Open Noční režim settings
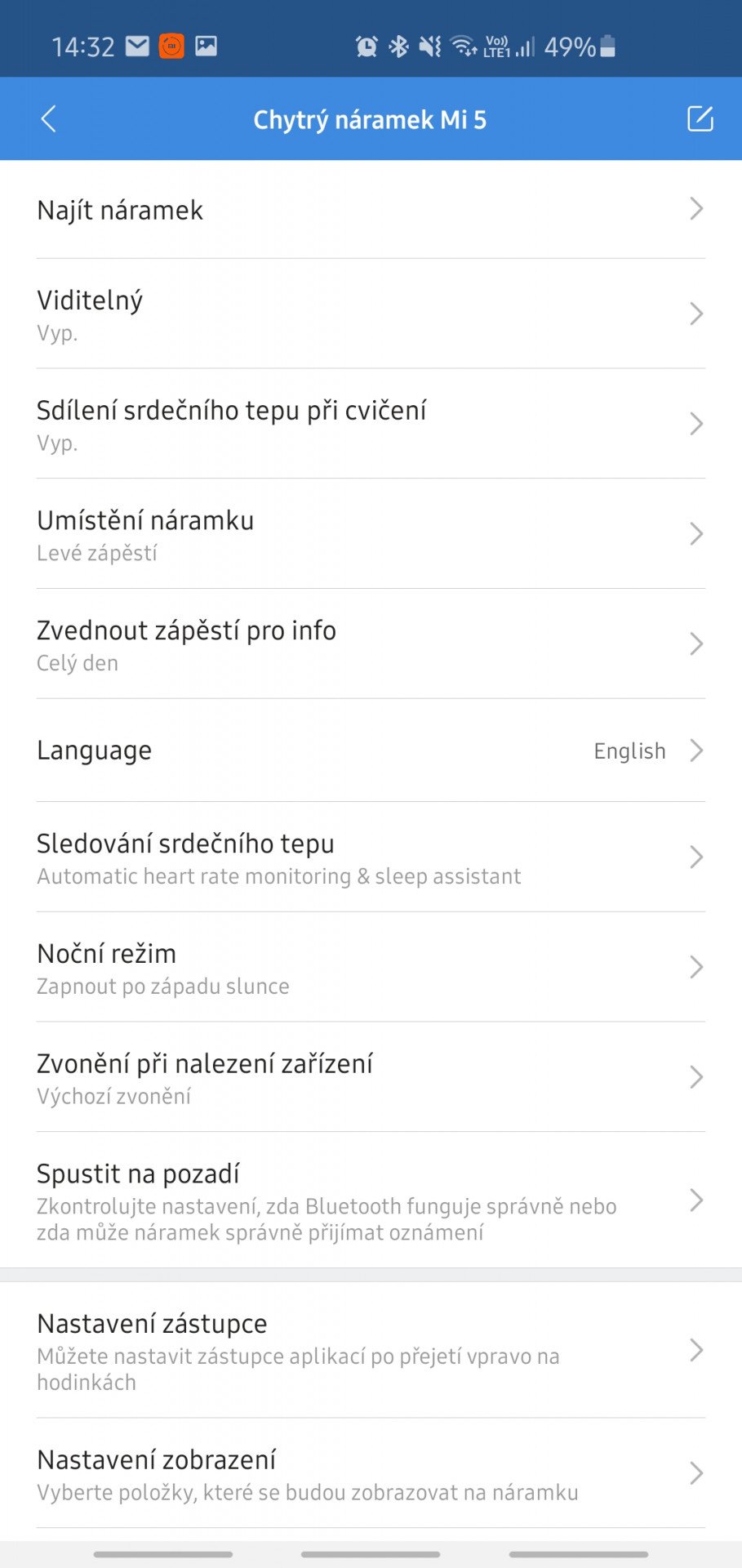The width and height of the screenshot is (742, 1568). (371, 968)
